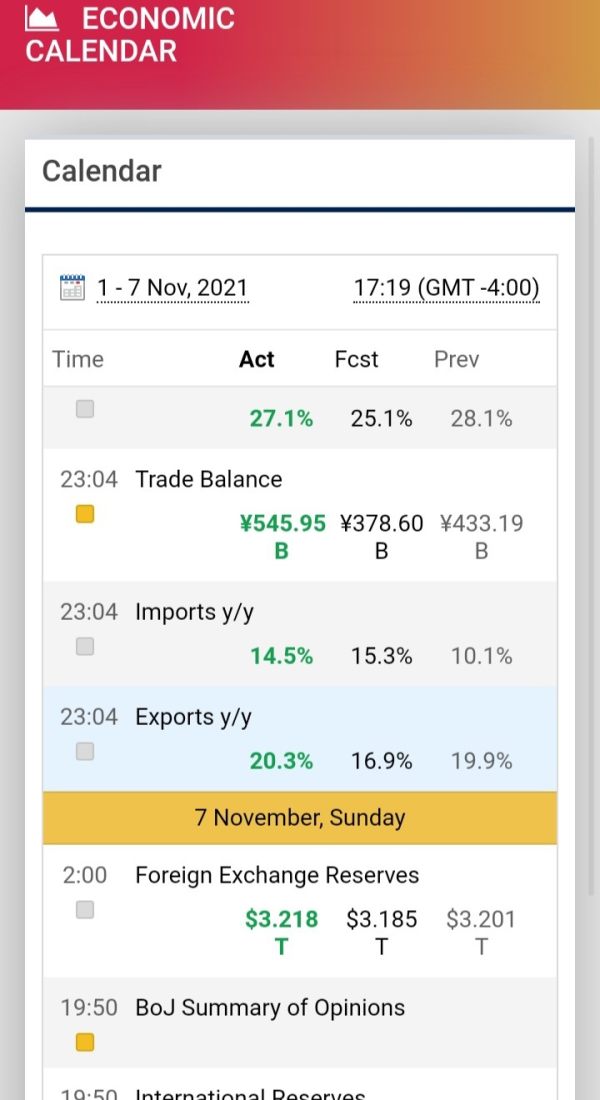This screenshot has width=600, height=1100.
Task: Change the 17:19 (GMT -4:00) timezone
Action: coord(446,288)
